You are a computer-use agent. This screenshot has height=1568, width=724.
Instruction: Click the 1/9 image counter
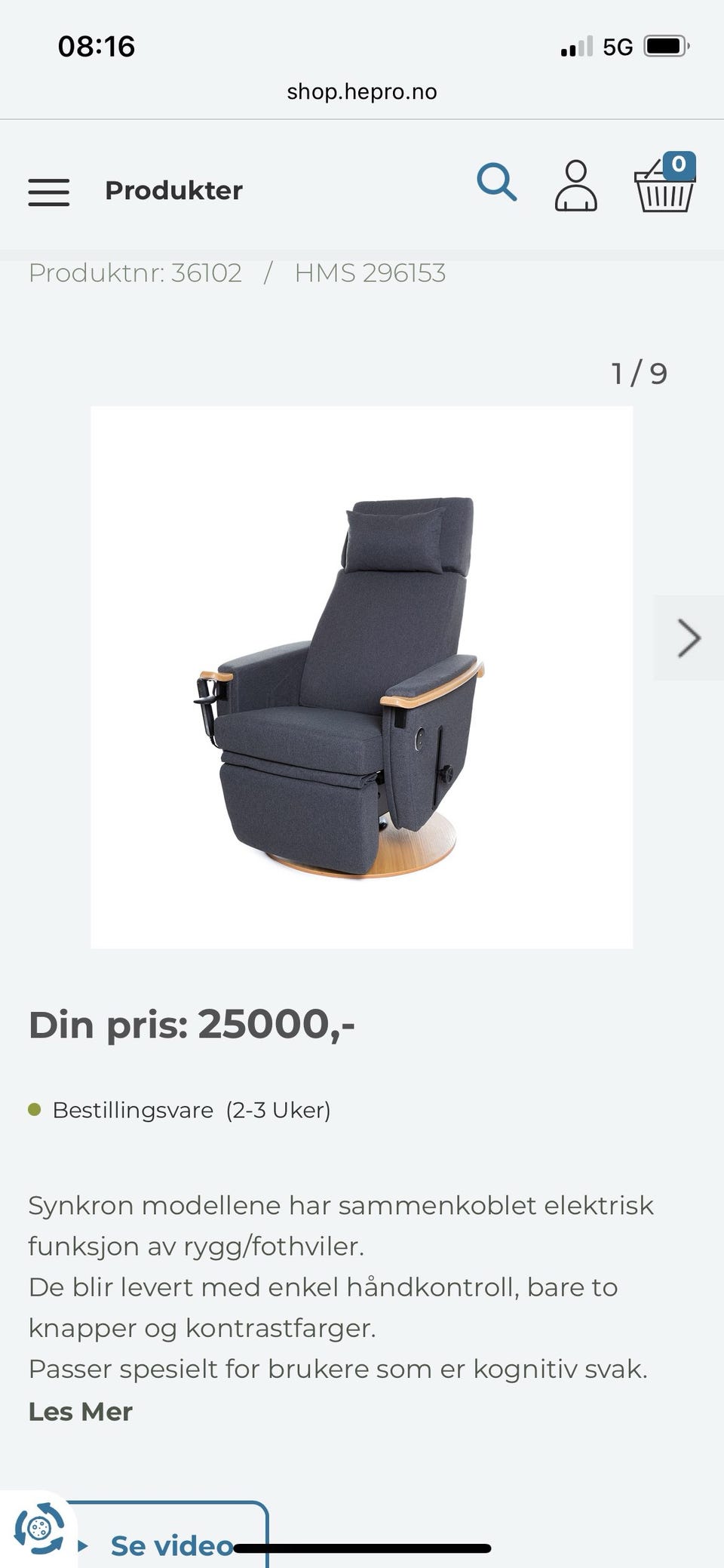tap(639, 372)
